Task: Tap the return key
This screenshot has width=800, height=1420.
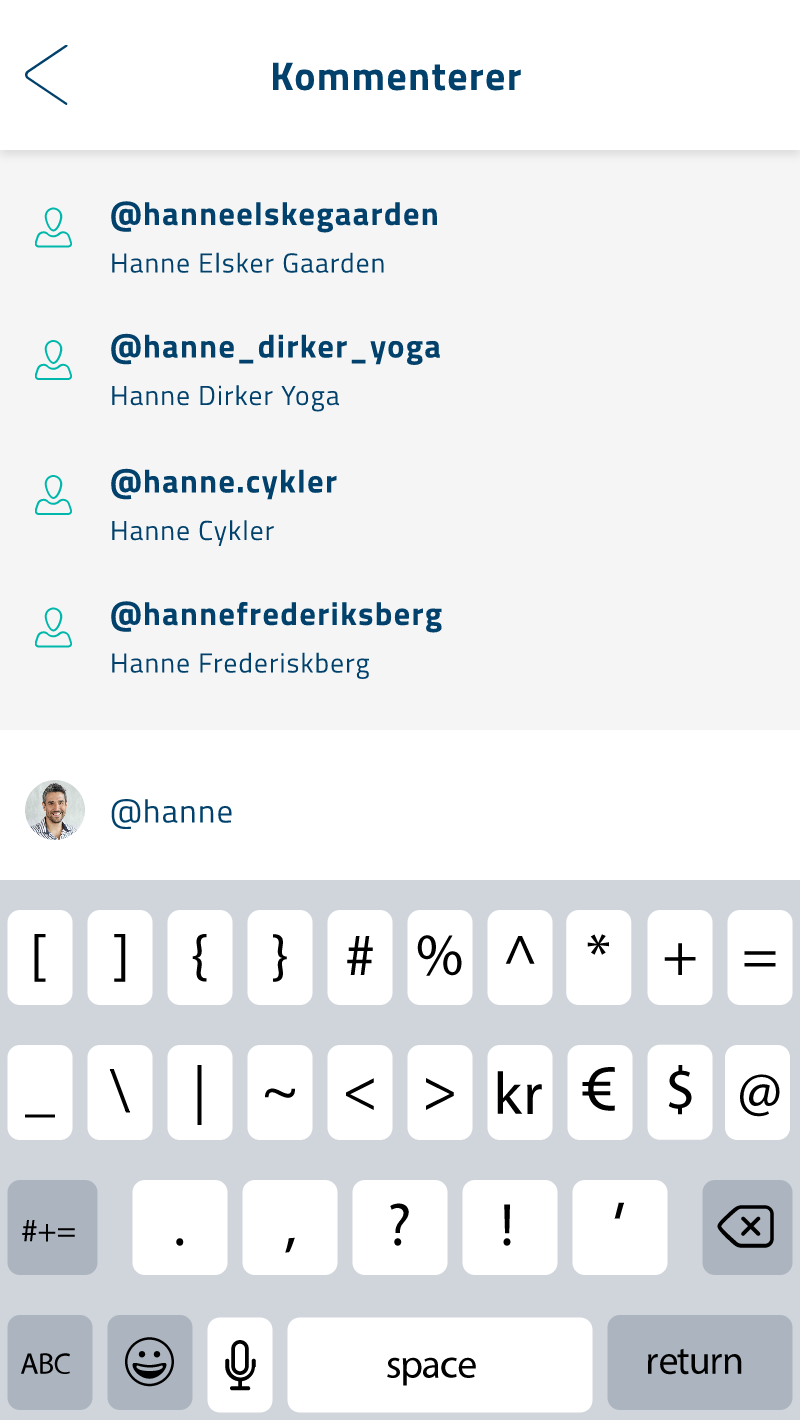Action: [x=693, y=1363]
